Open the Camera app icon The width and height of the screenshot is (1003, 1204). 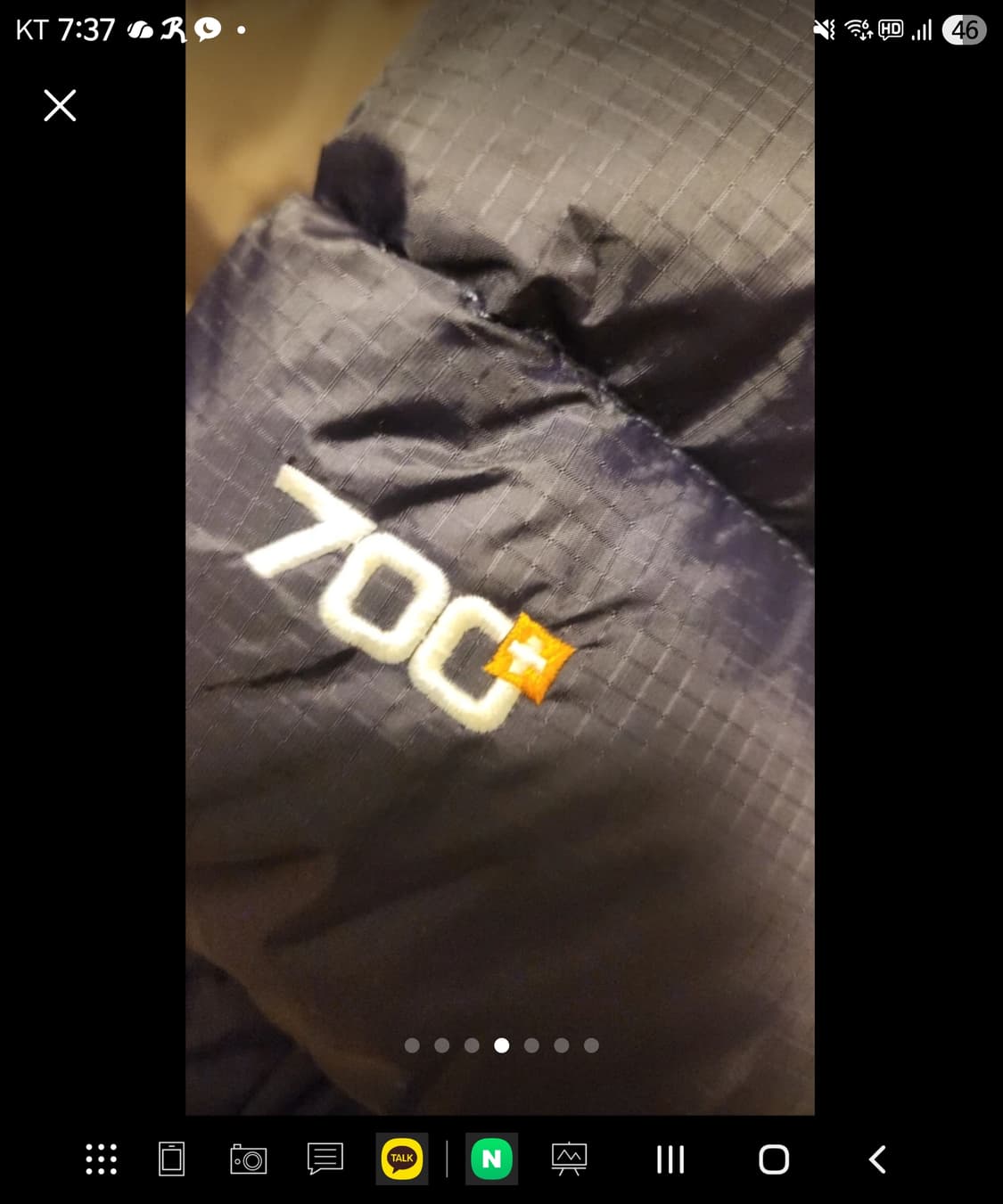click(x=247, y=1159)
